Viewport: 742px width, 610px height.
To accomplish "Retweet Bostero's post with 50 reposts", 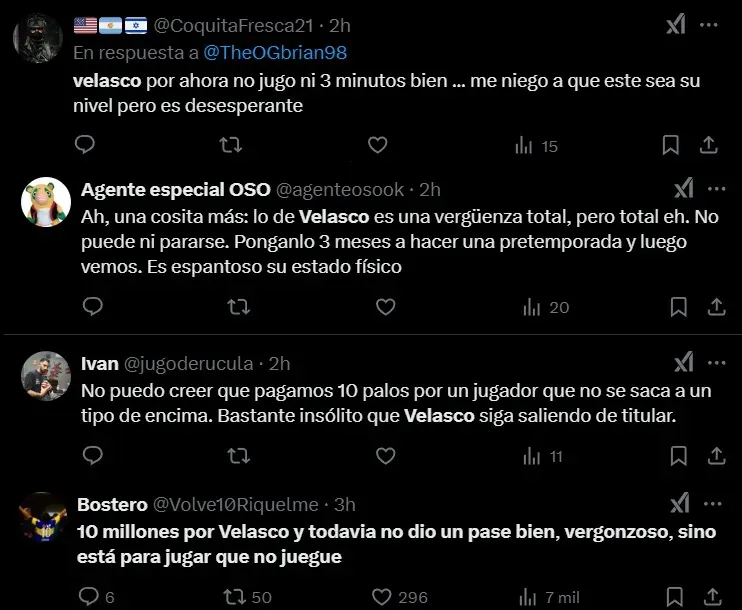I will pos(234,597).
